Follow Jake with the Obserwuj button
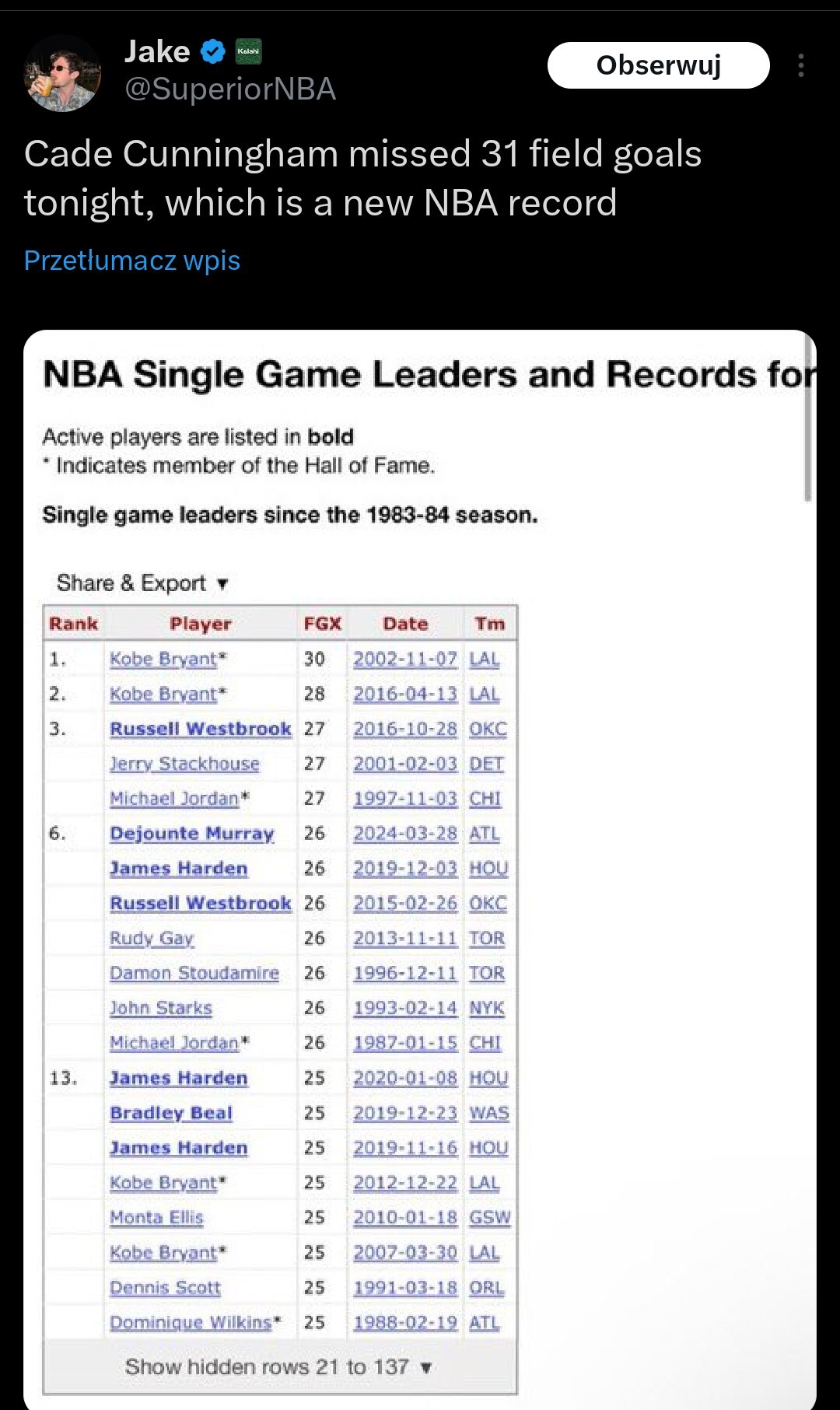The image size is (840, 1410). tap(658, 65)
